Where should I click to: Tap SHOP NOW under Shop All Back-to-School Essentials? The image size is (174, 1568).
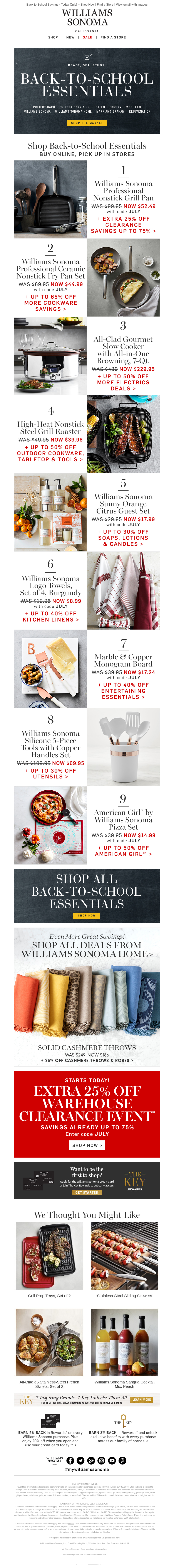click(87, 915)
